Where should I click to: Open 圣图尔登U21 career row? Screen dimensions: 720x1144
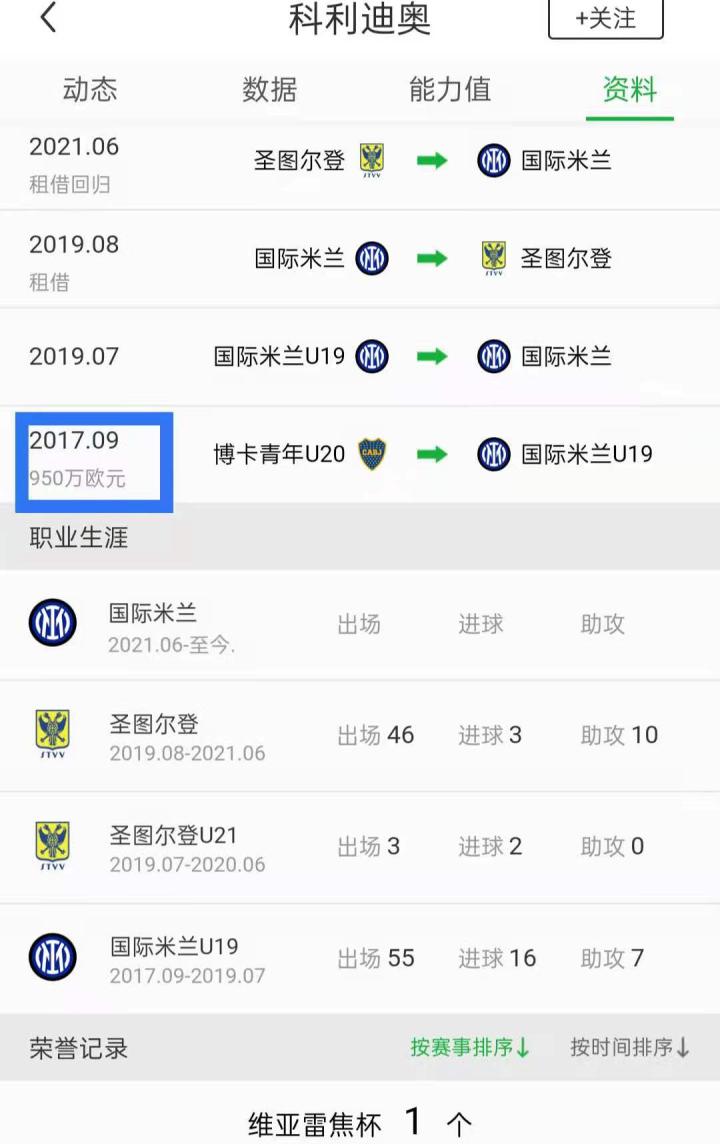pos(360,847)
